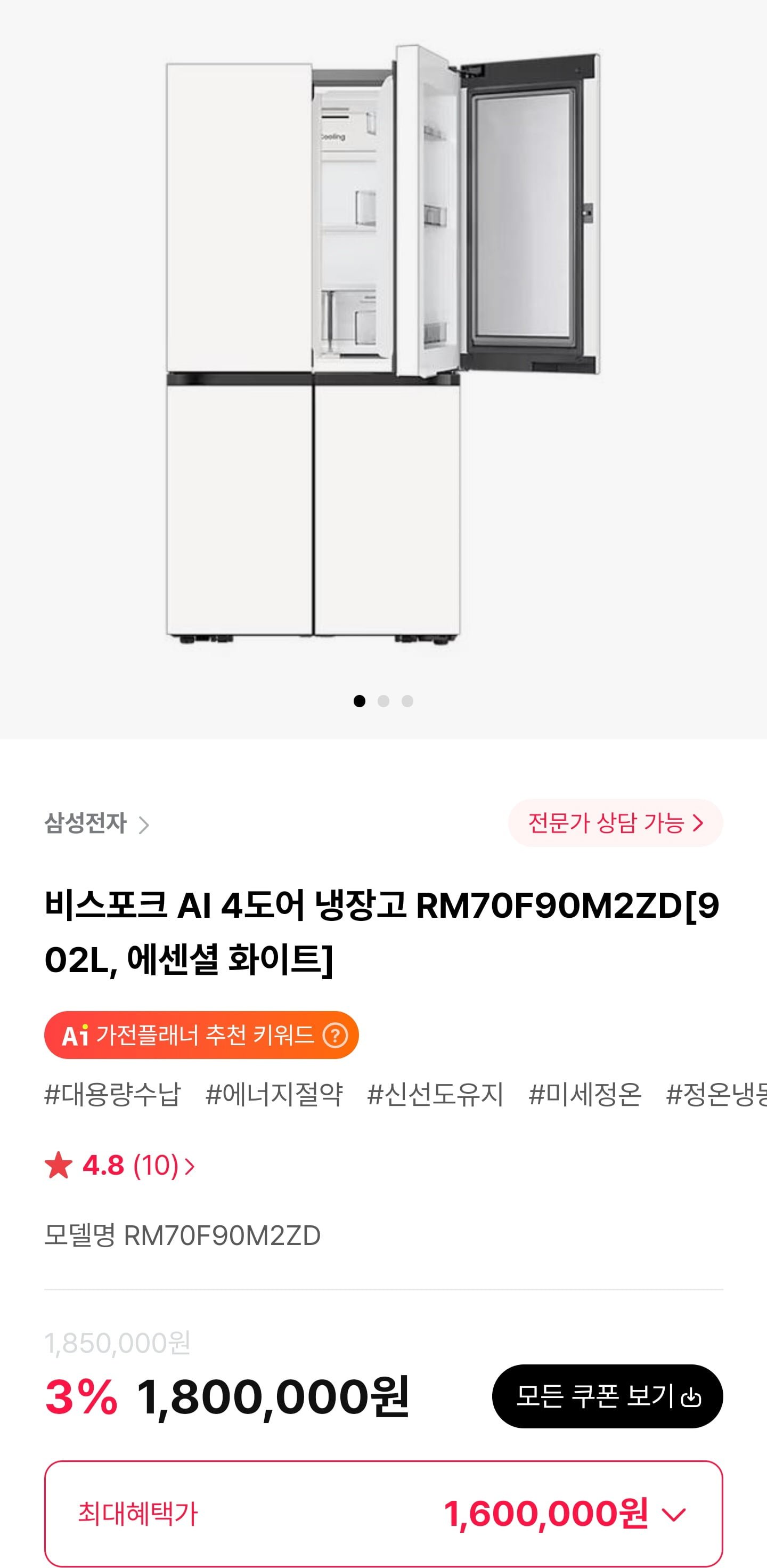This screenshot has width=767, height=1568.
Task: Select the #에너지절약 keyword
Action: (274, 1094)
